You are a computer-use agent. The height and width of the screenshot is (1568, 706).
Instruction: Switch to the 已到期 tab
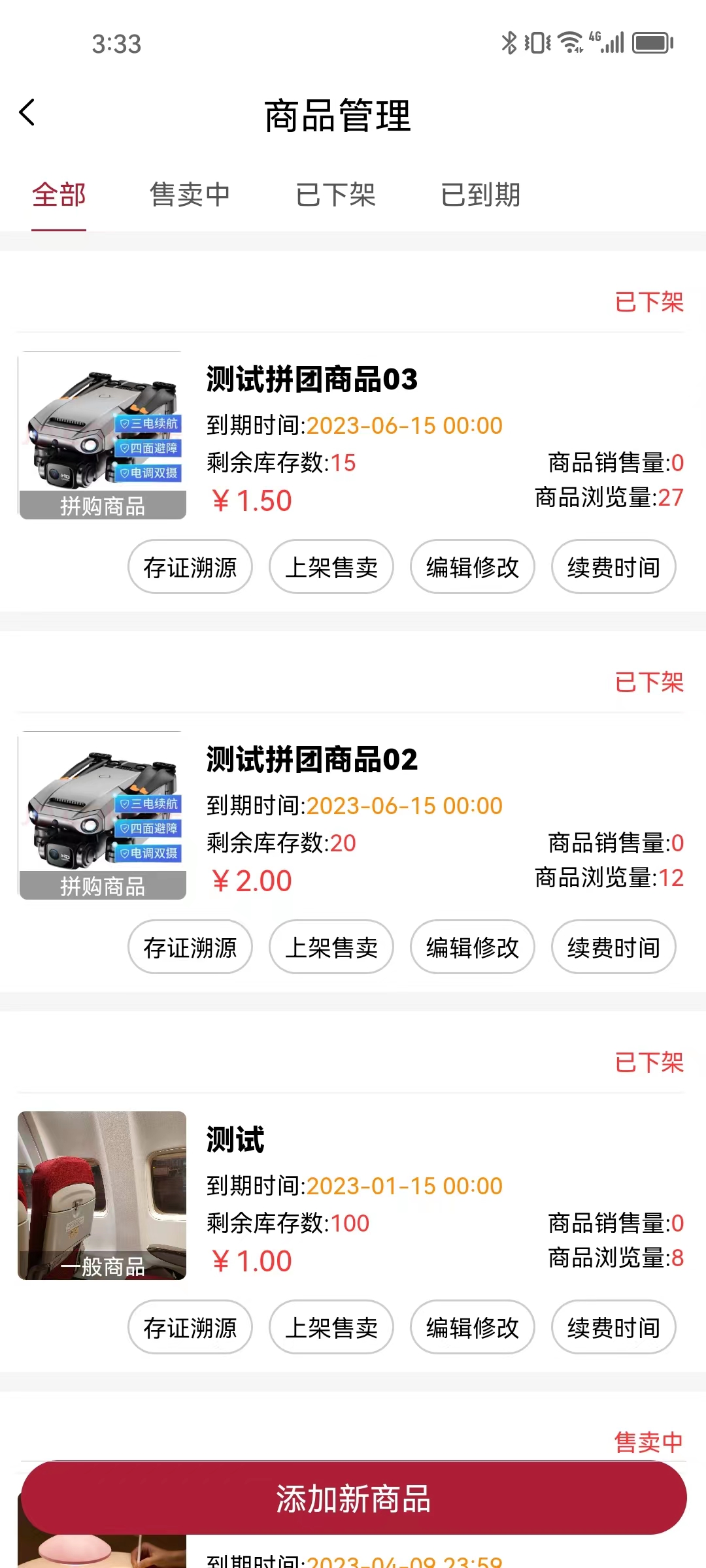[x=480, y=195]
